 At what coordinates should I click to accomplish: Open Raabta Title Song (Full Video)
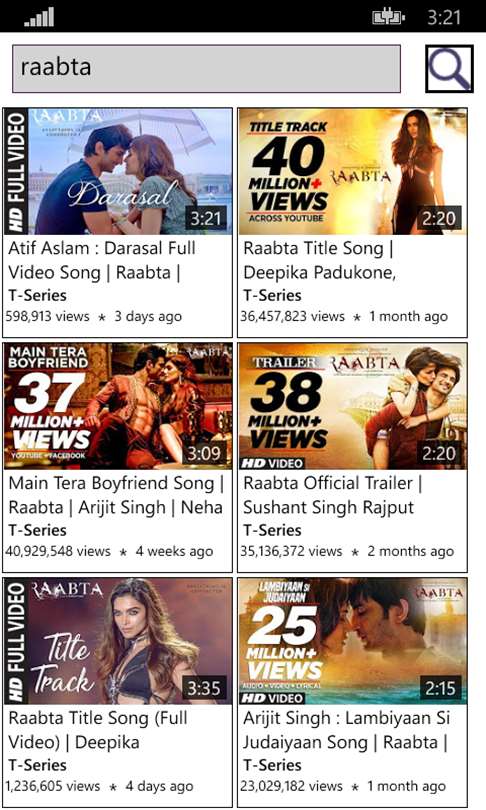[118, 692]
